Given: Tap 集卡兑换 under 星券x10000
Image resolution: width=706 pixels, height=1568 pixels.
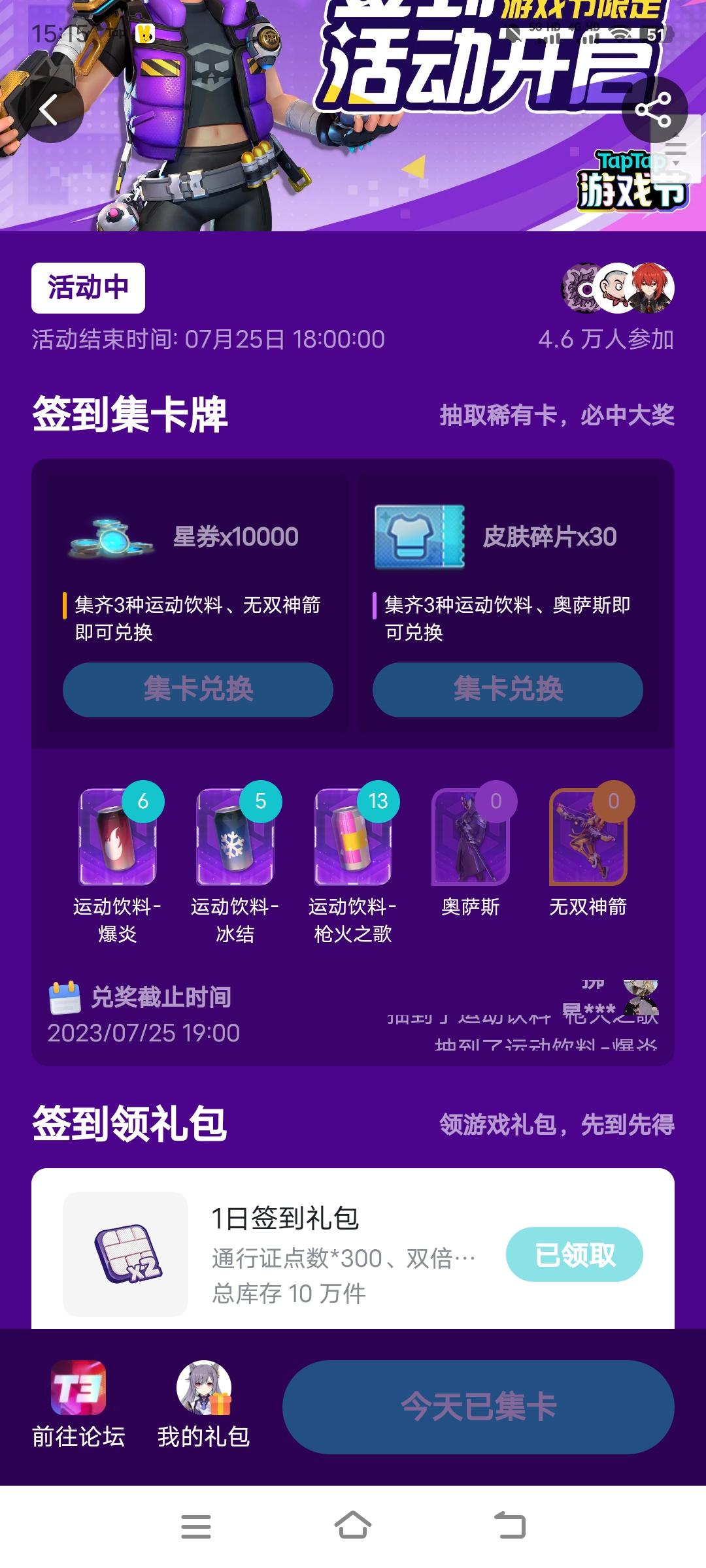Looking at the screenshot, I should (196, 690).
